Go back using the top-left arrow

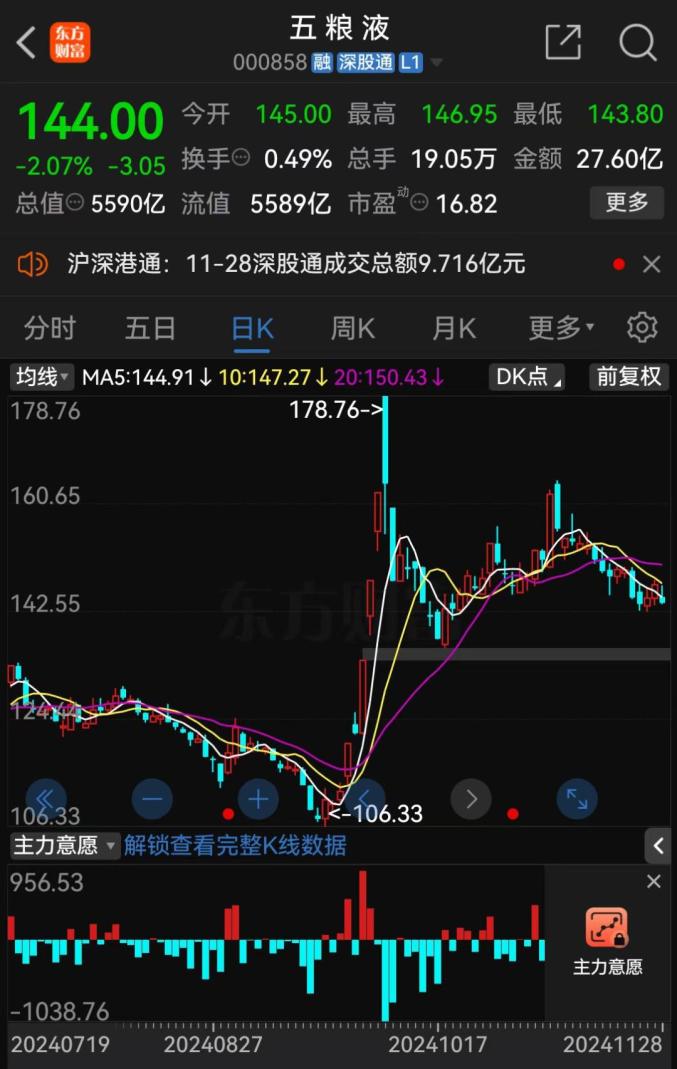pos(27,43)
